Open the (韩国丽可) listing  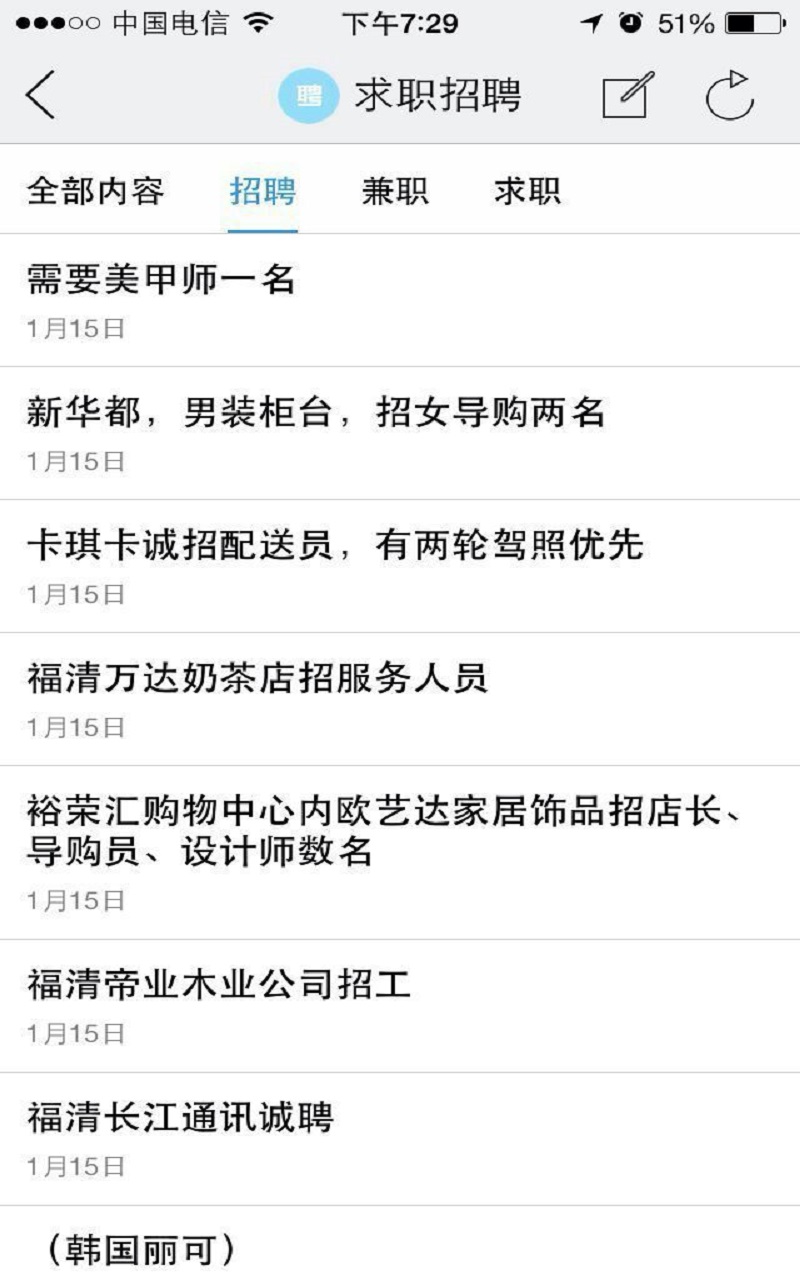click(400, 1248)
